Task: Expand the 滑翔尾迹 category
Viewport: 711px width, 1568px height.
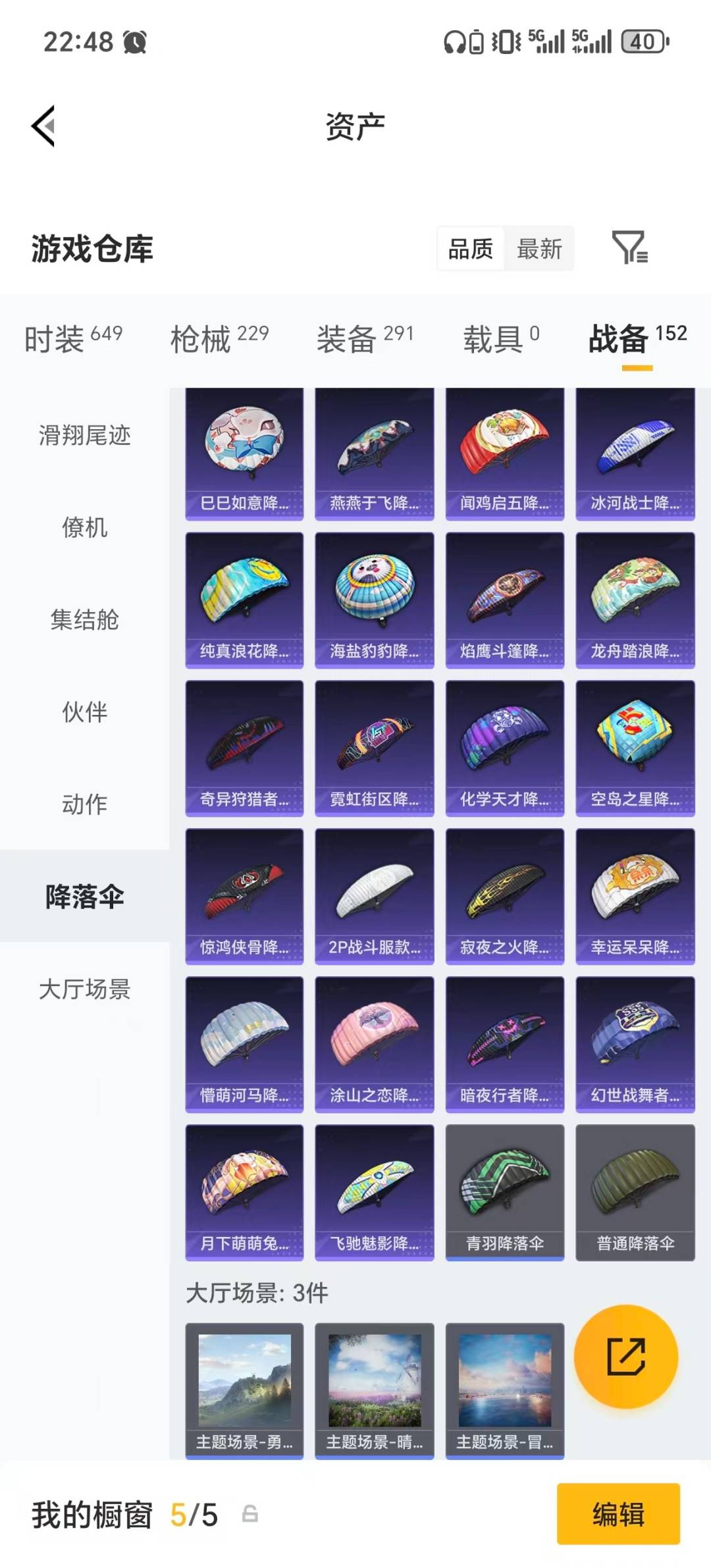Action: click(85, 436)
